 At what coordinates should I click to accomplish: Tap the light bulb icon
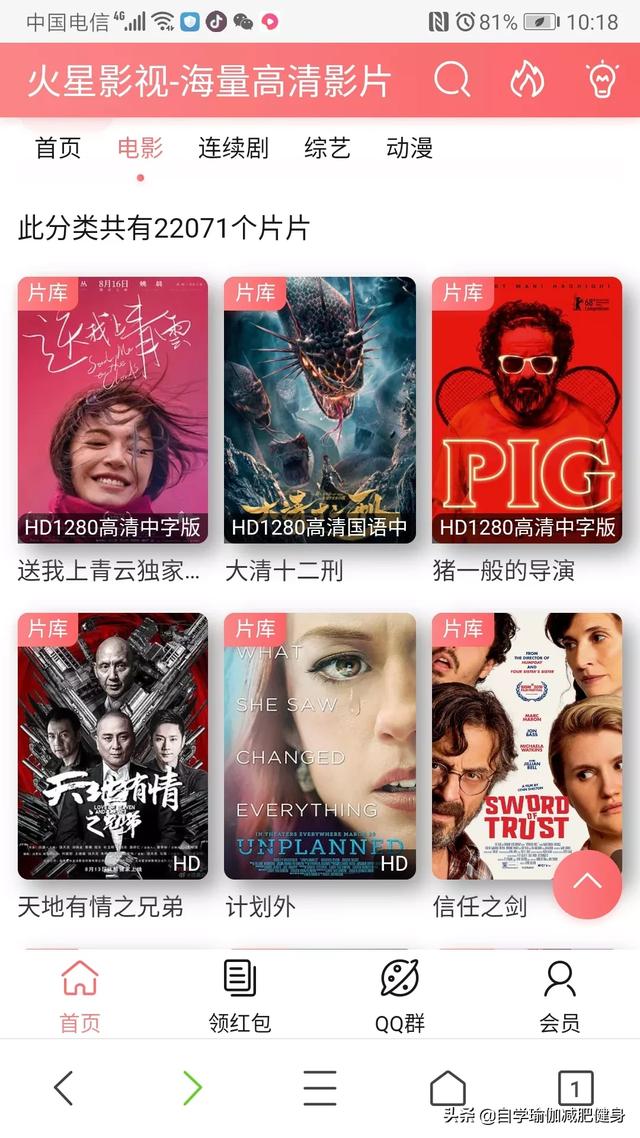pos(602,80)
